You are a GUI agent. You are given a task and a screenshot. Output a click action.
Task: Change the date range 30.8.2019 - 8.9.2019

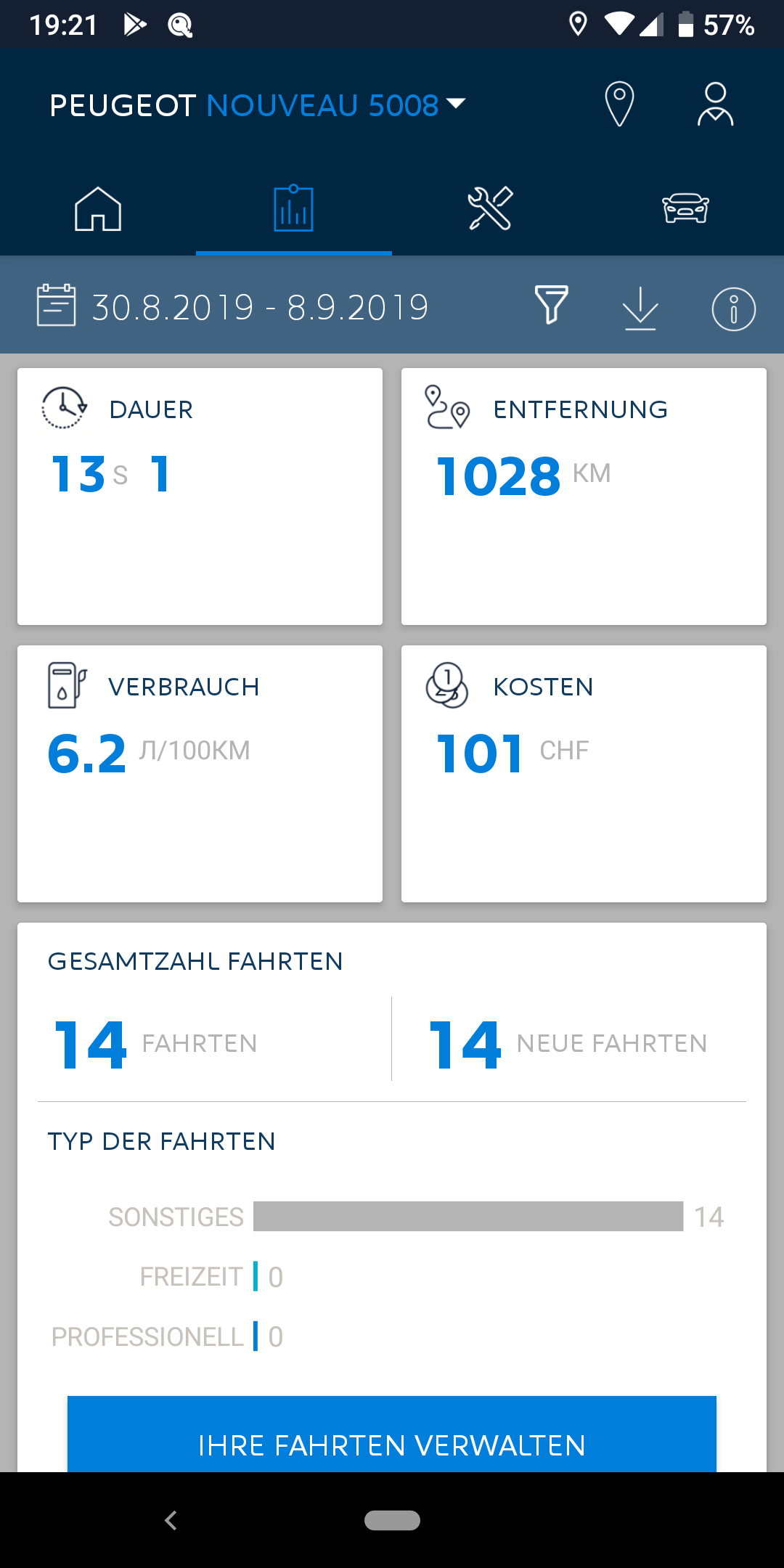232,307
